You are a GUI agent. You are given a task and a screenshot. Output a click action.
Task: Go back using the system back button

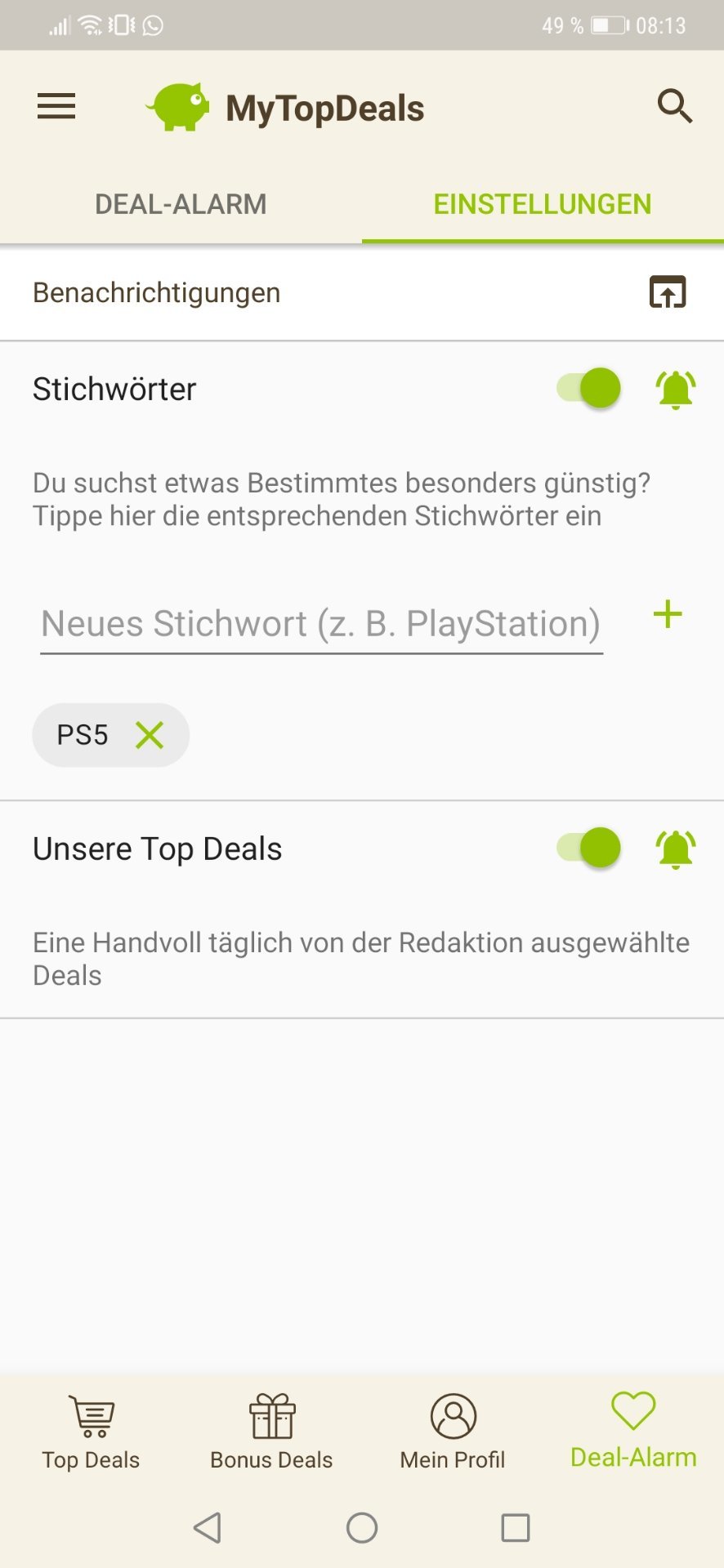[208, 1527]
